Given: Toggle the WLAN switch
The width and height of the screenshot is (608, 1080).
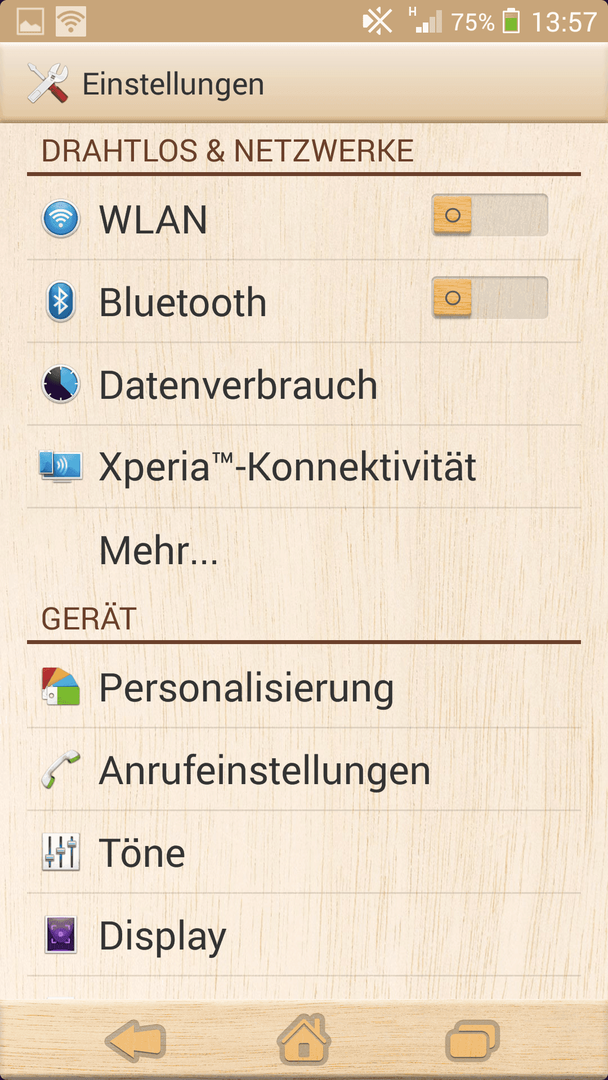Looking at the screenshot, I should click(x=490, y=216).
